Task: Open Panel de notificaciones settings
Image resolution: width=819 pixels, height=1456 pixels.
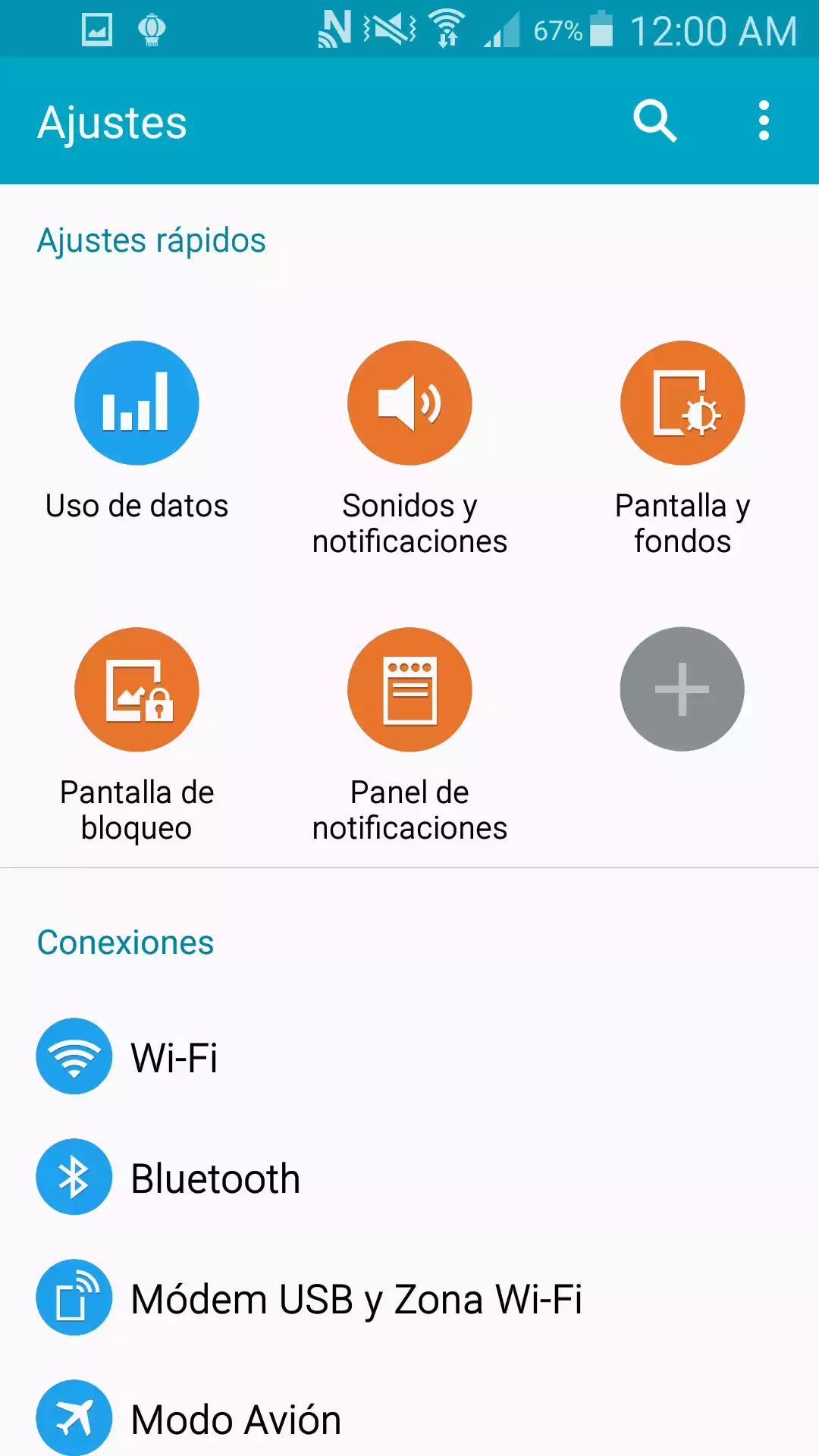Action: (409, 736)
